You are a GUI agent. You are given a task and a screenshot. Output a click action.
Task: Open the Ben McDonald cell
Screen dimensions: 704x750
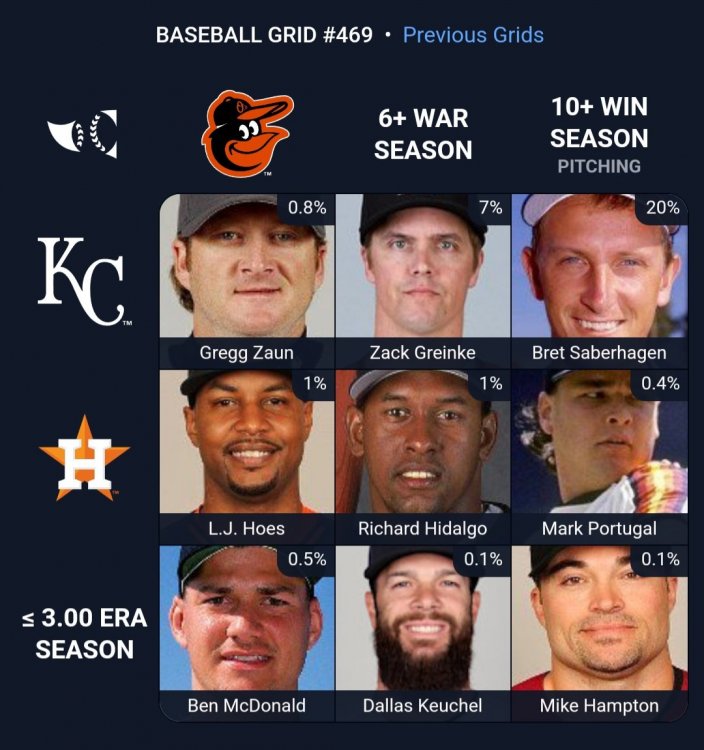coord(246,630)
